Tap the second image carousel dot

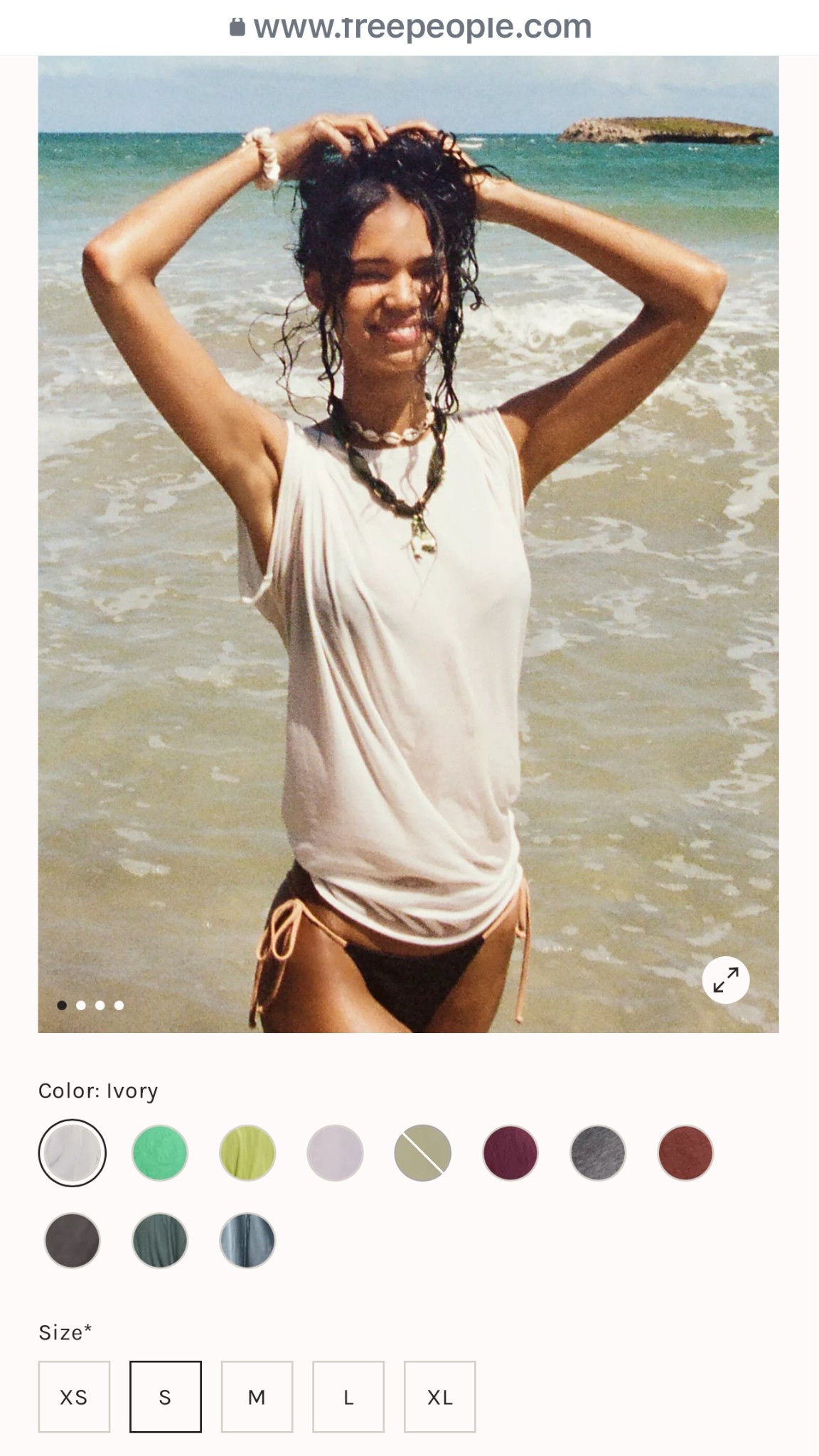click(80, 1005)
